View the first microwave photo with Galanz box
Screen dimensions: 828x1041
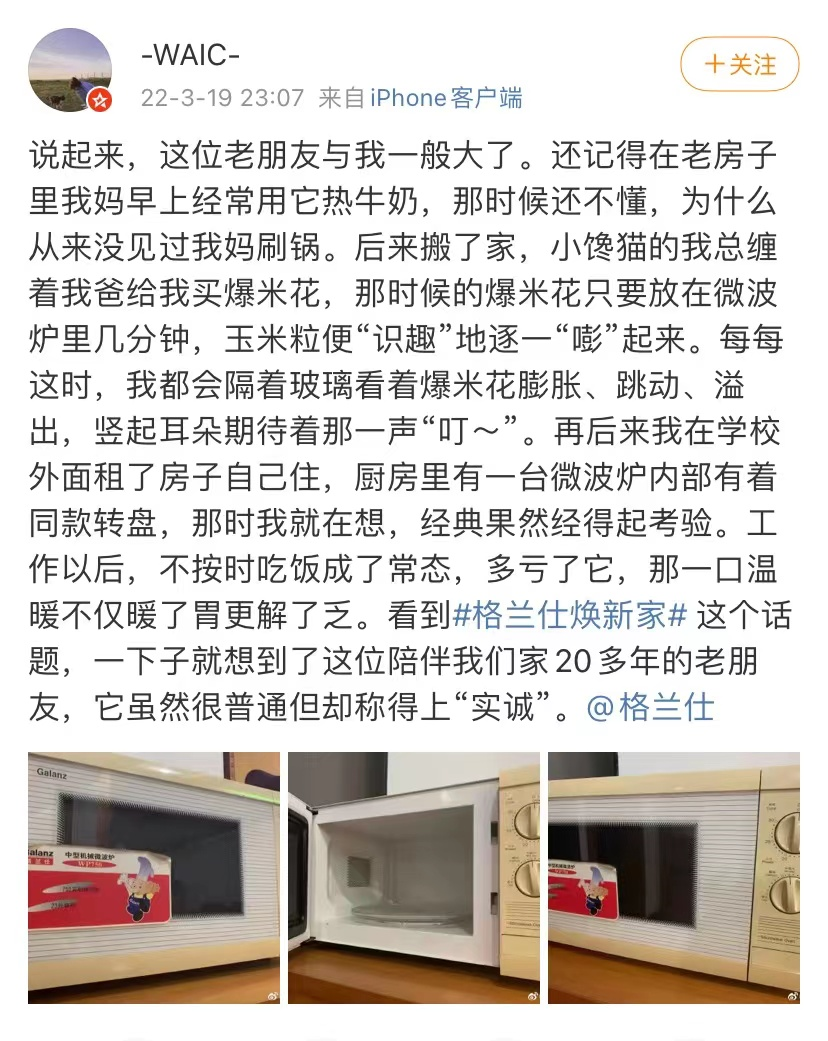coord(154,877)
